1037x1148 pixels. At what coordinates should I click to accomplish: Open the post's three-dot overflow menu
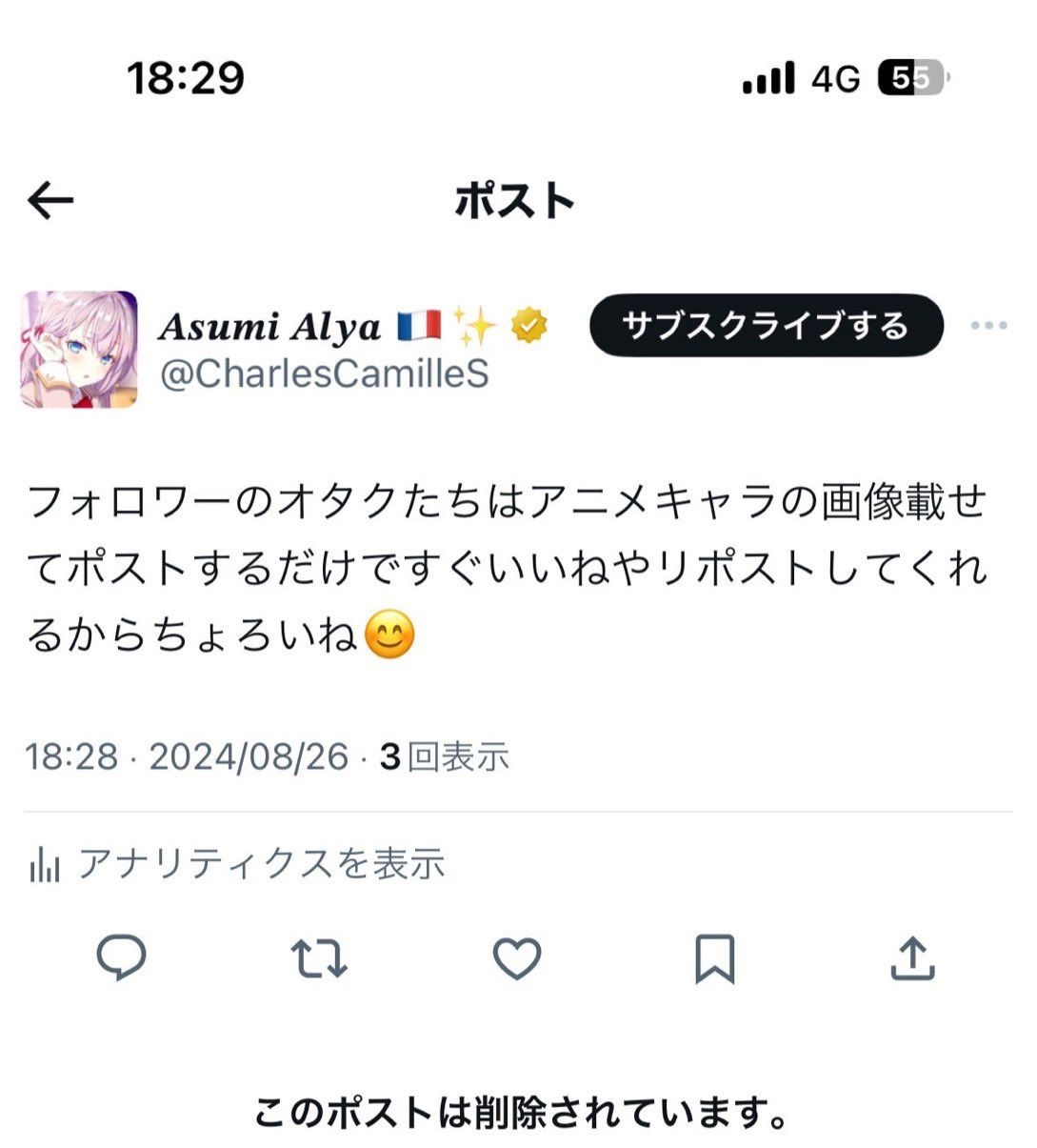pos(988,326)
